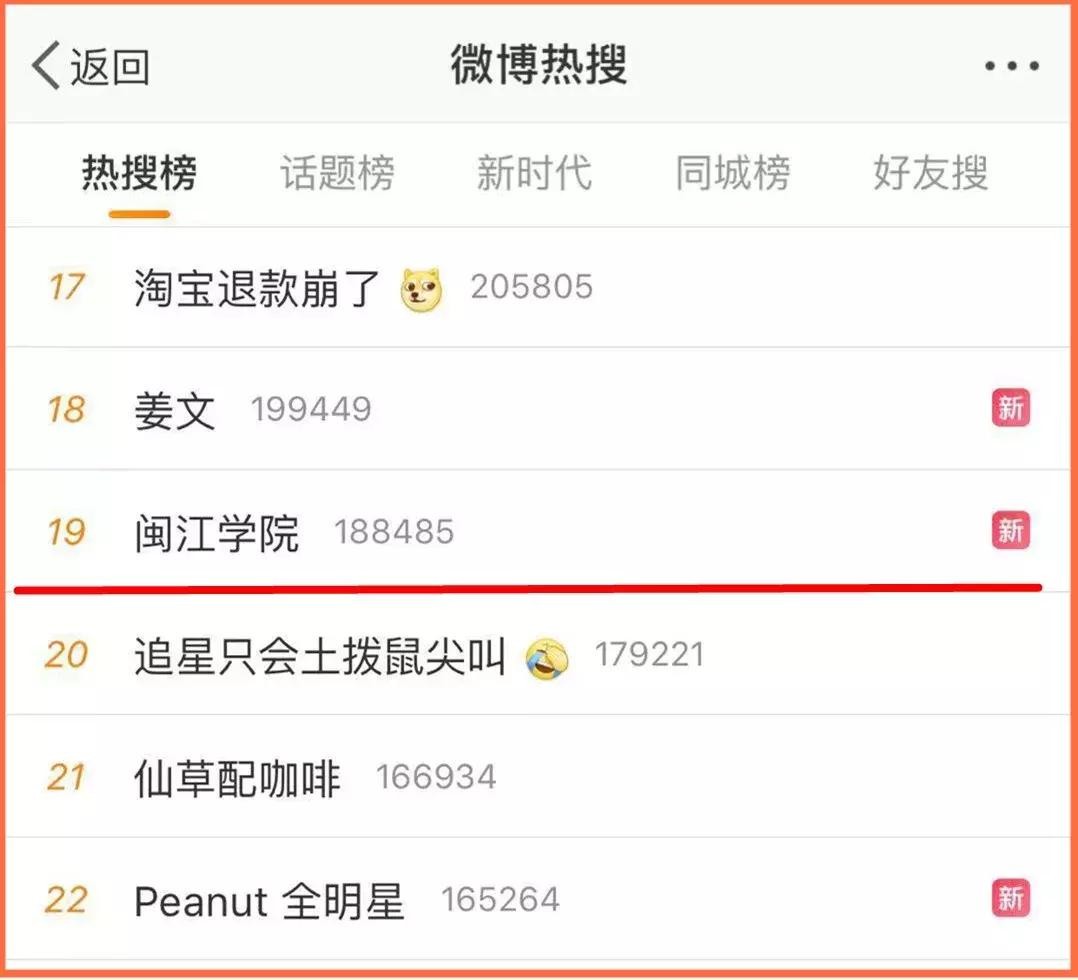The image size is (1078, 980).
Task: Open topic 追星只会土拨鼠尖叫
Action: [x=320, y=656]
